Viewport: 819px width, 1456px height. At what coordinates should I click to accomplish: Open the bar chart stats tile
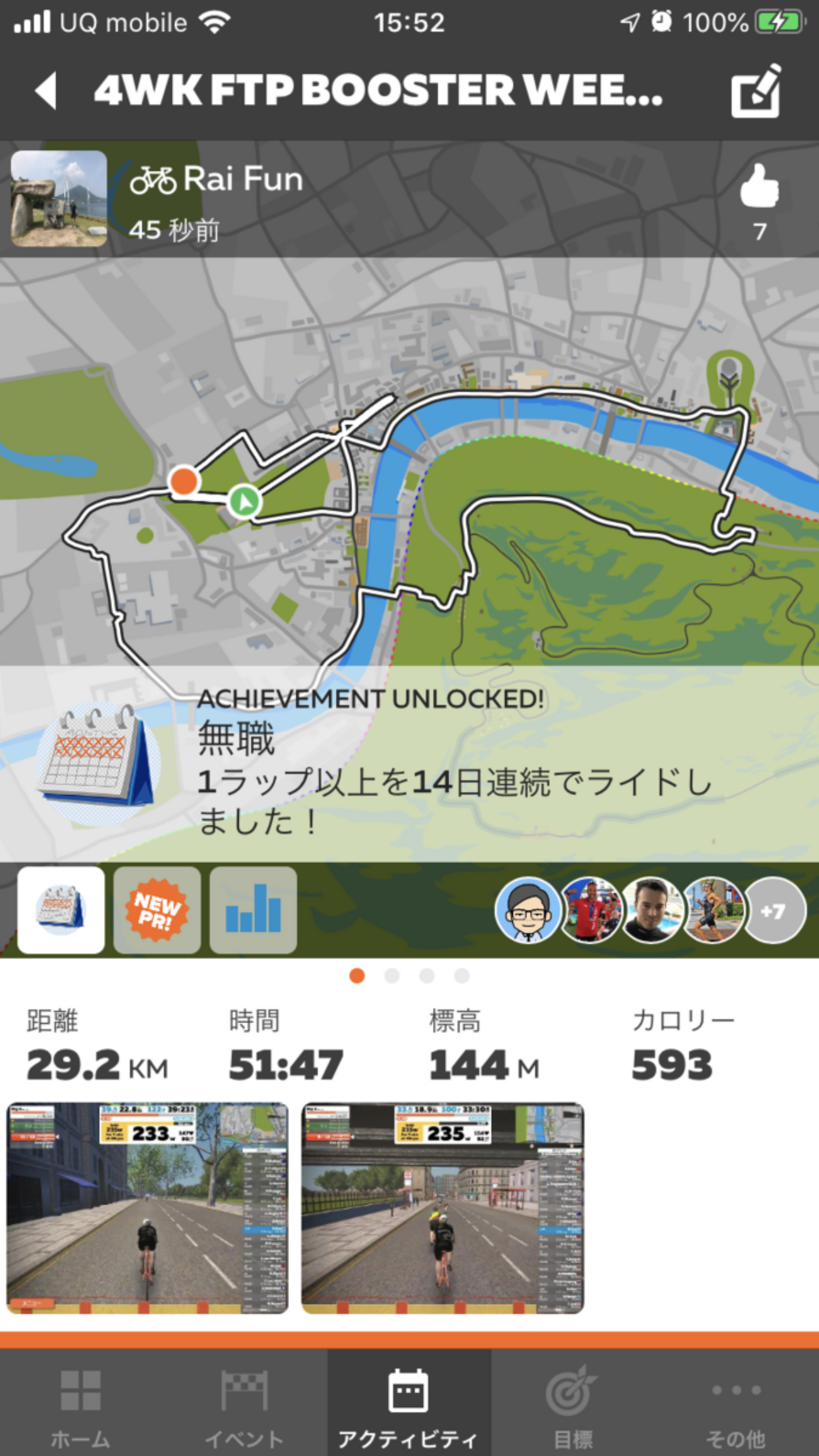tap(253, 910)
